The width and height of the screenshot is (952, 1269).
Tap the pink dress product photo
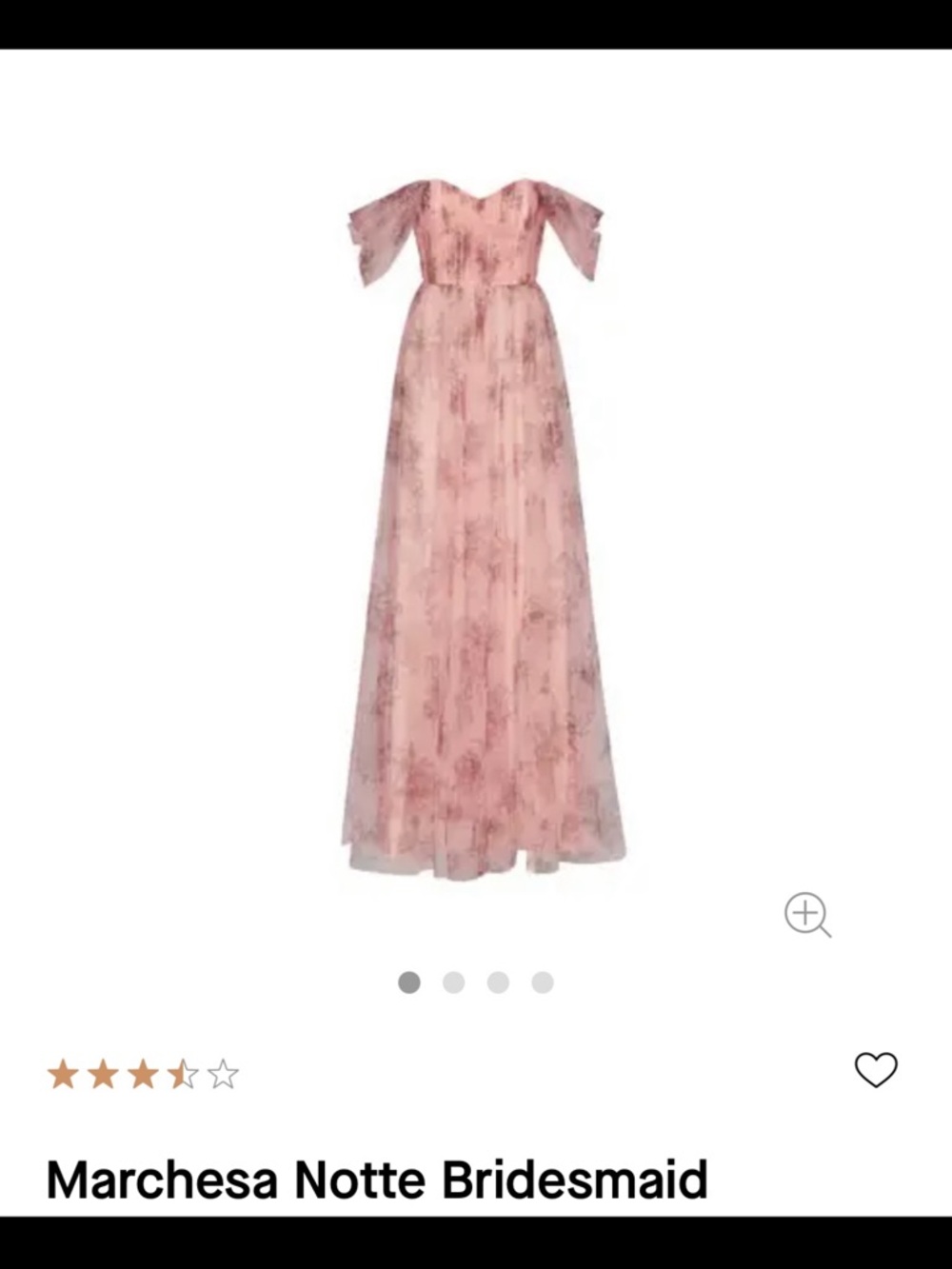point(476,524)
